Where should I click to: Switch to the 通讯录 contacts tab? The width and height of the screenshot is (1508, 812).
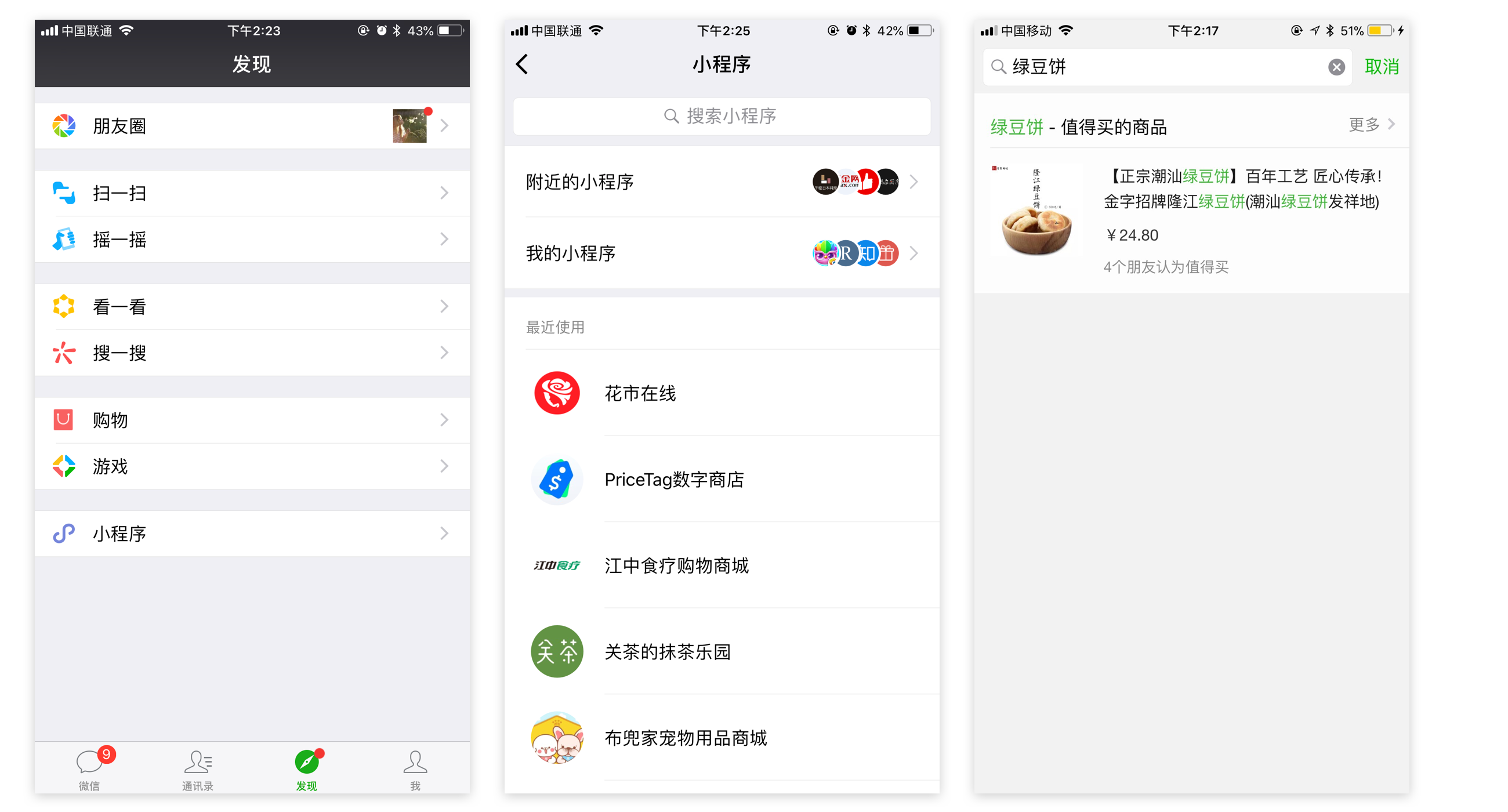198,768
